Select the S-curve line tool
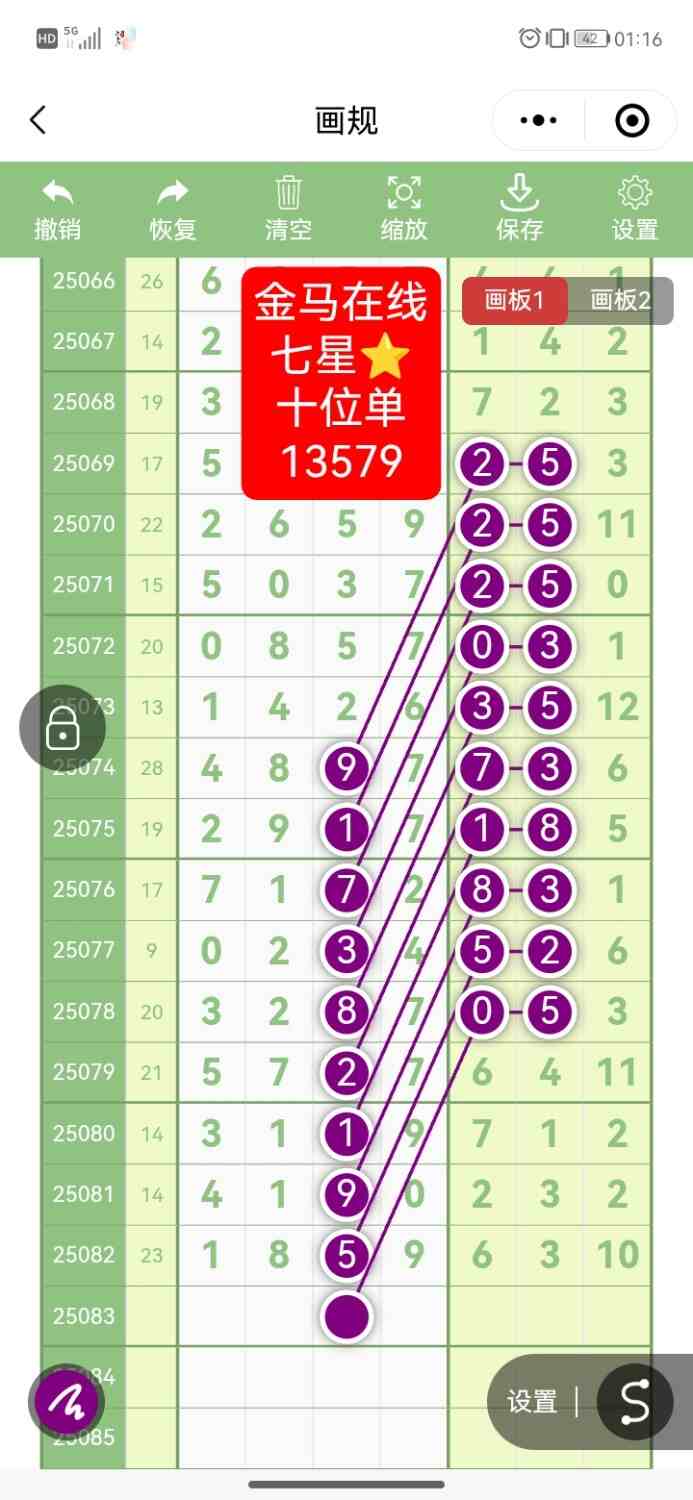Screen dimensions: 693x1500 634,1402
